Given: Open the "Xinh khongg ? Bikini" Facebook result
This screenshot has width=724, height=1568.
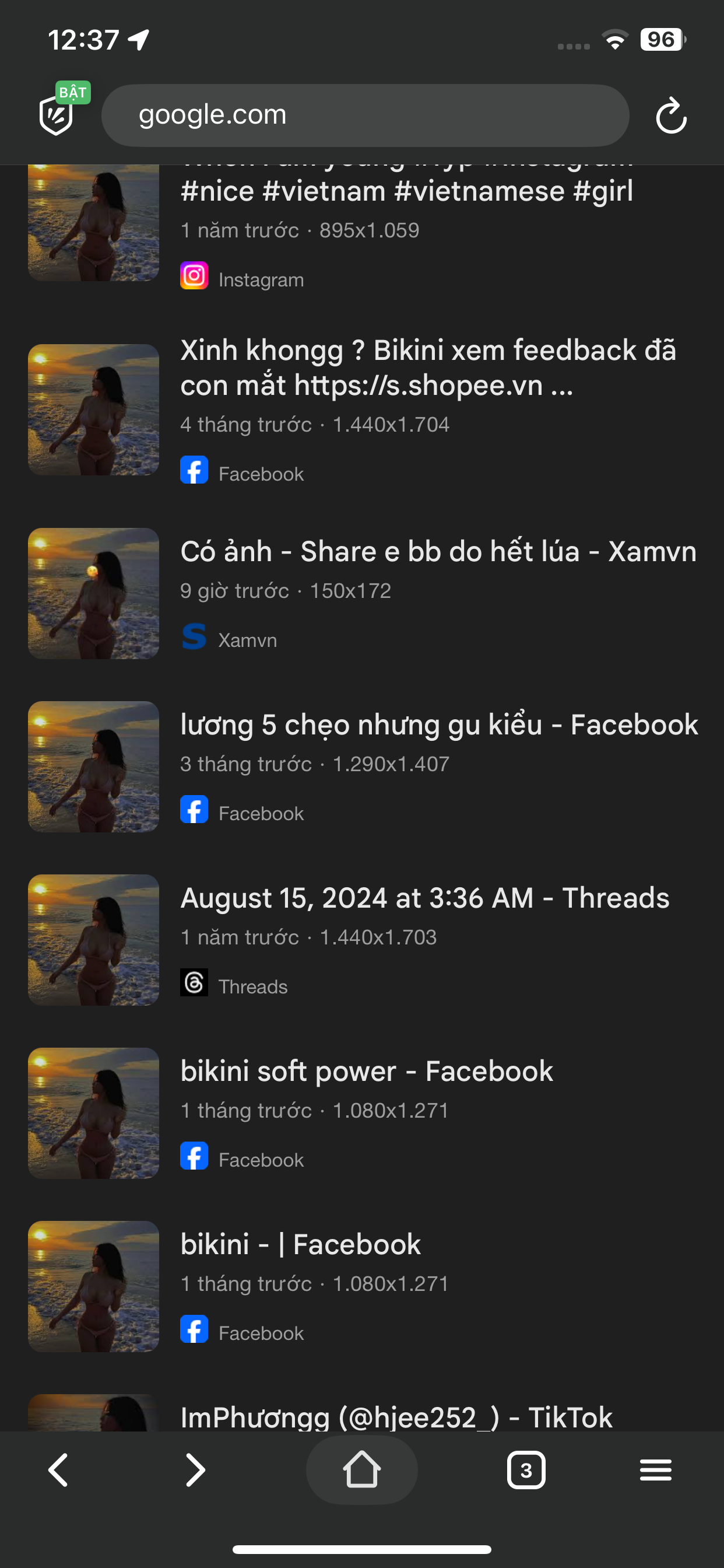Looking at the screenshot, I should (428, 367).
